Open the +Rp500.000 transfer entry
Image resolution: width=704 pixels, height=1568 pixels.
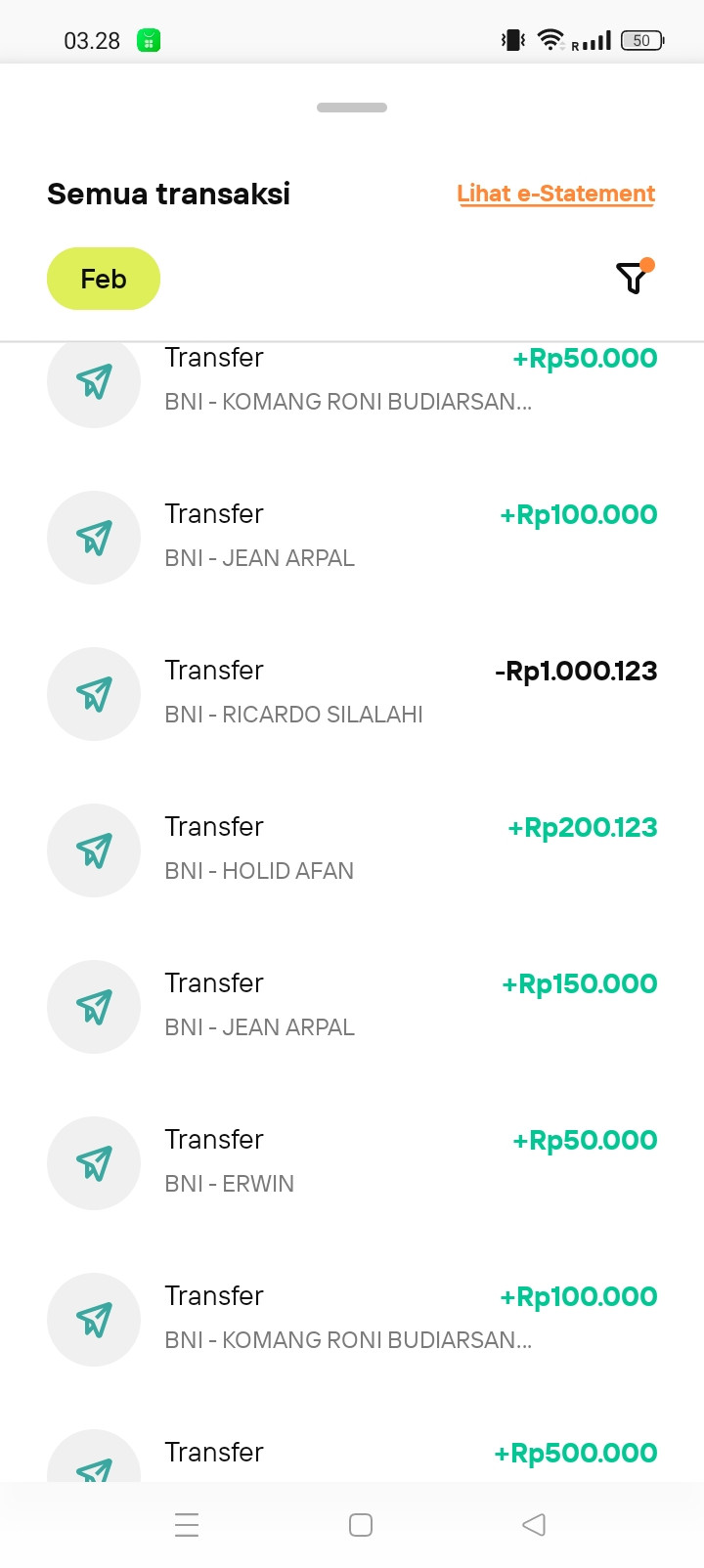tap(352, 1457)
